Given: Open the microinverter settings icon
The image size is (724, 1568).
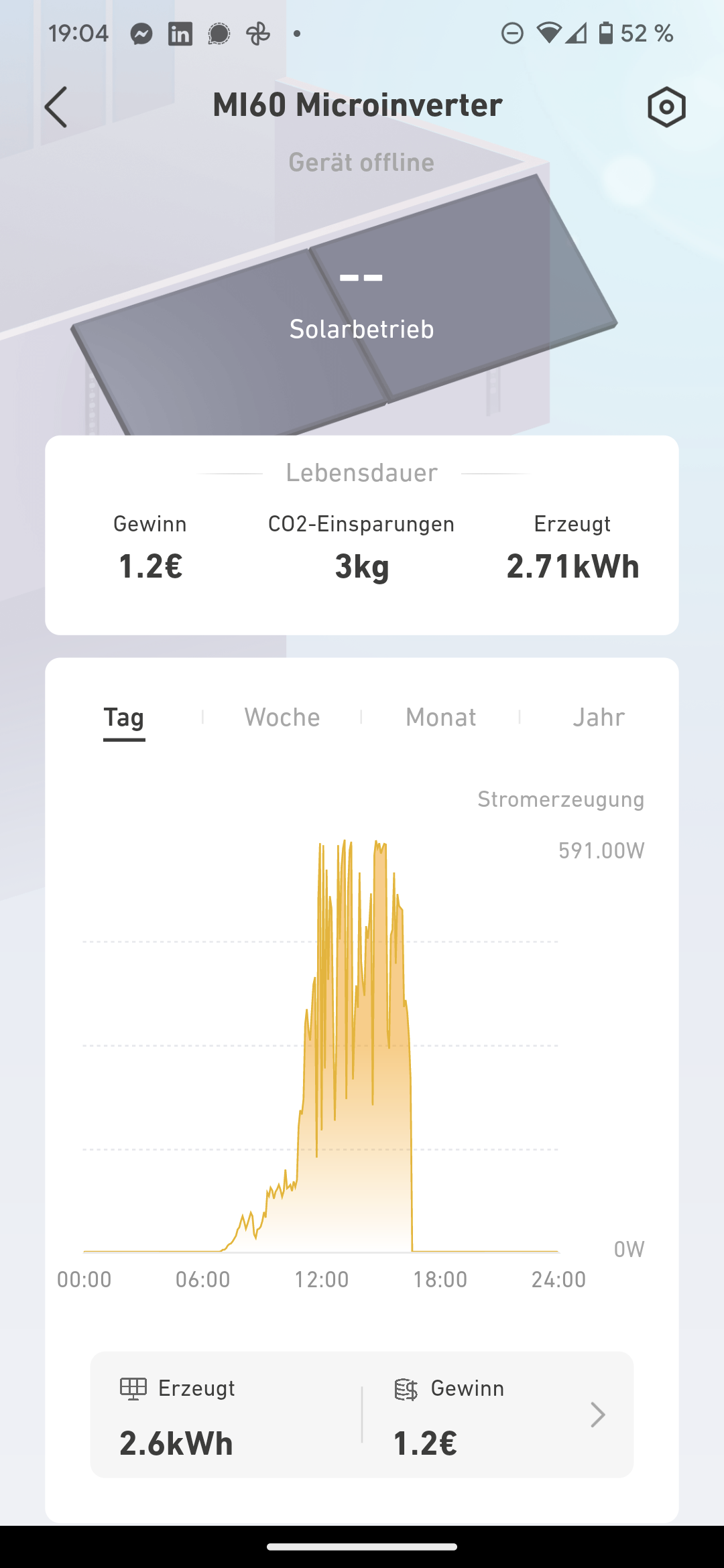Looking at the screenshot, I should pyautogui.click(x=666, y=107).
